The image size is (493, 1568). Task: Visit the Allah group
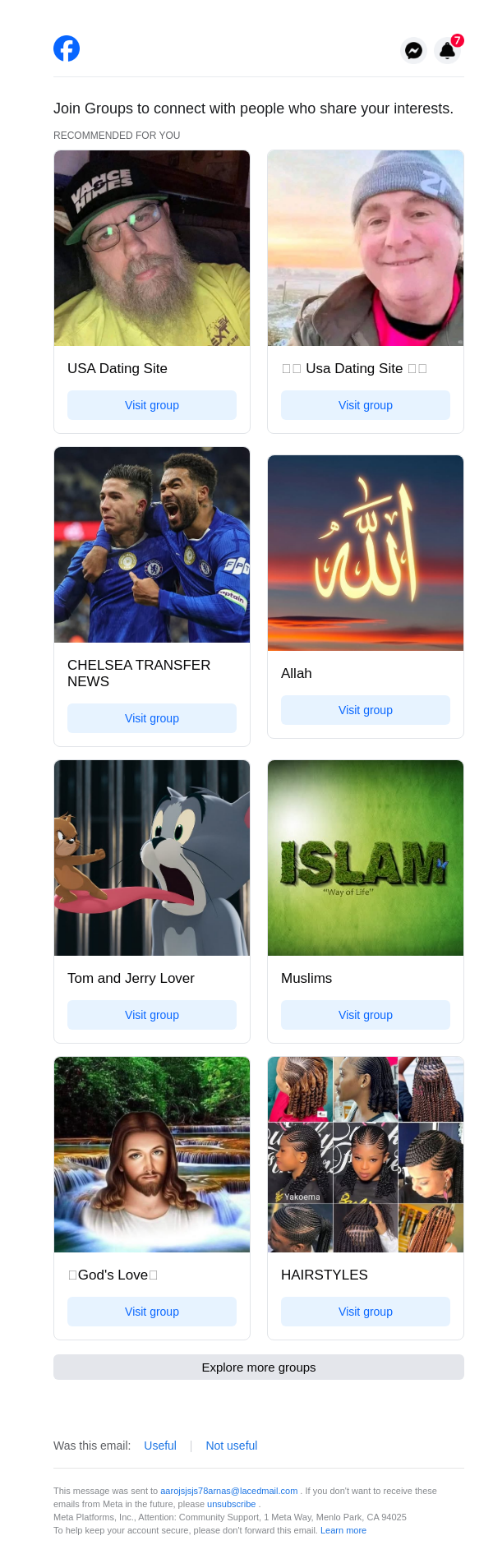(366, 710)
